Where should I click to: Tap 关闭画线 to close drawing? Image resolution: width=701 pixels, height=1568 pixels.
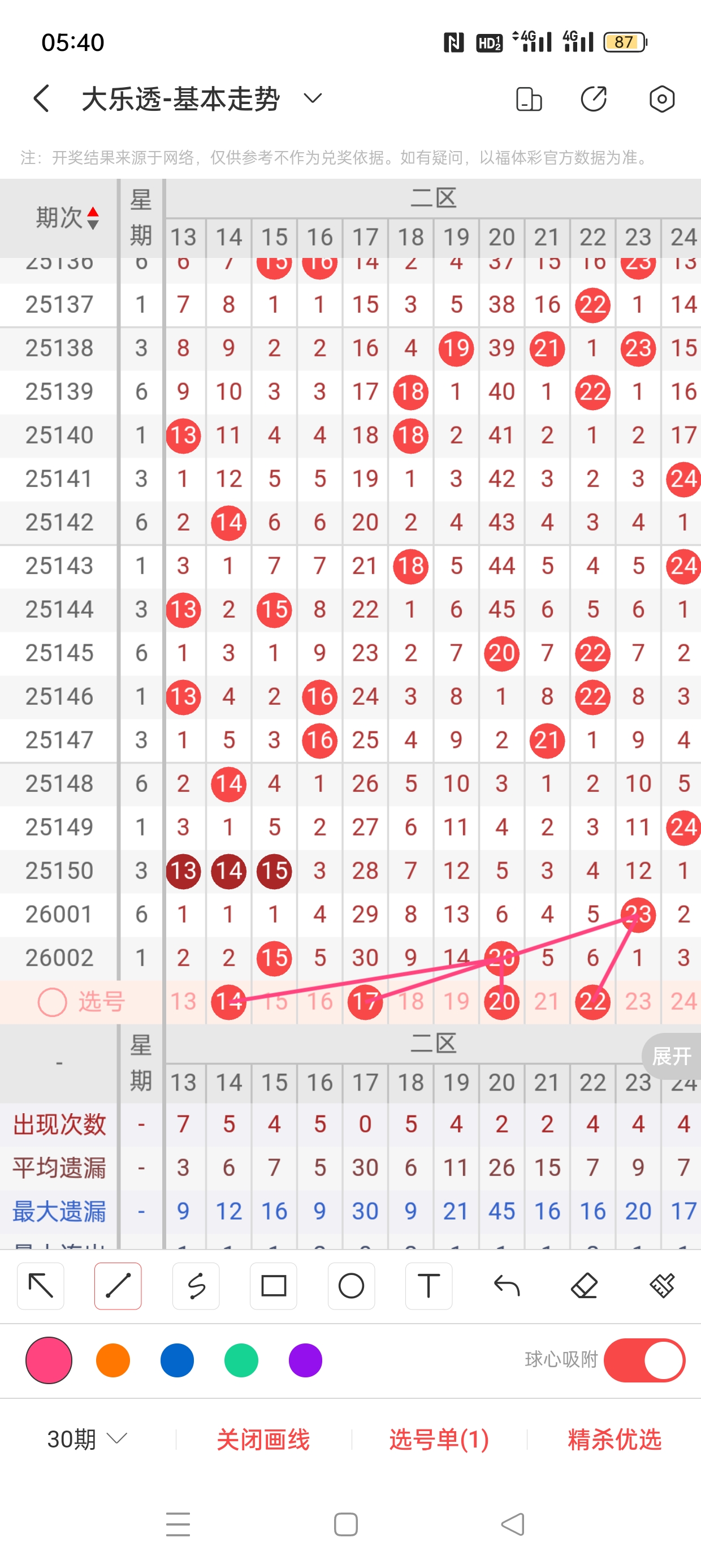263,1439
